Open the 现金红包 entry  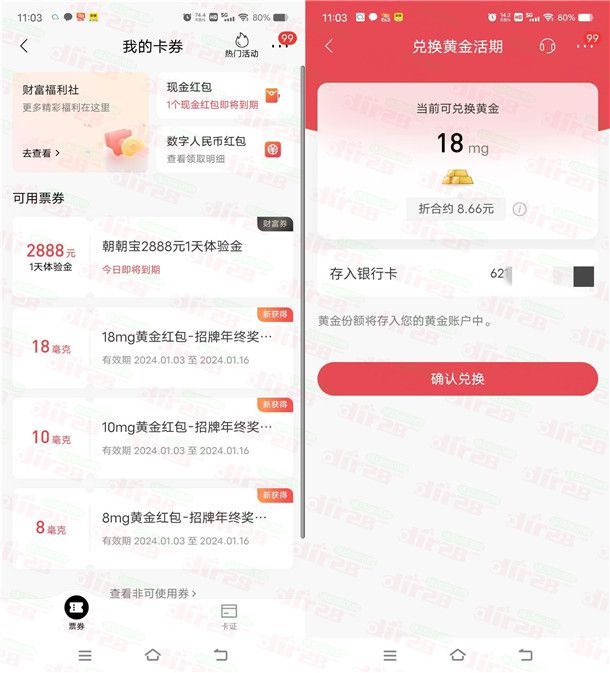point(223,97)
